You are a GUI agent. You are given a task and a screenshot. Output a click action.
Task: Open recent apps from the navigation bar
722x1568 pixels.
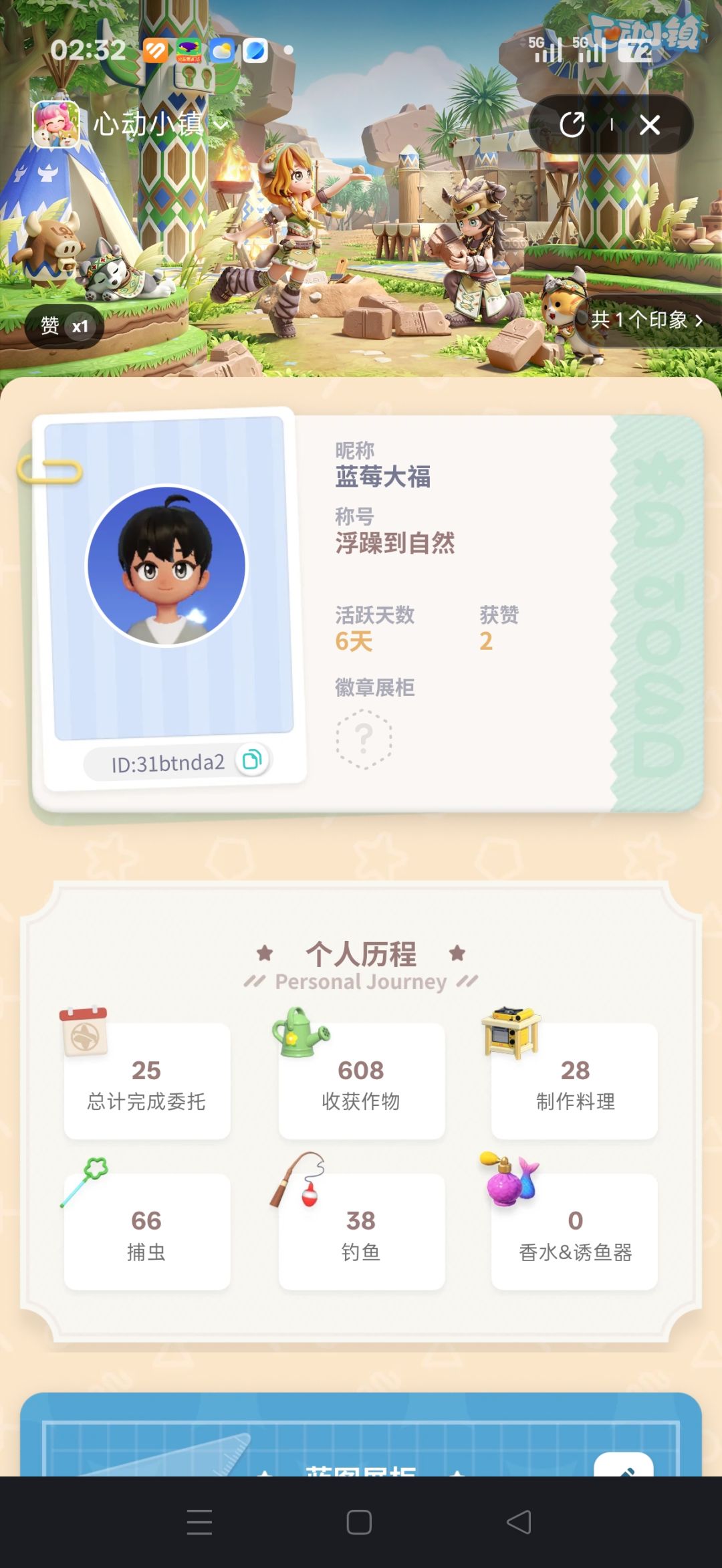200,1523
